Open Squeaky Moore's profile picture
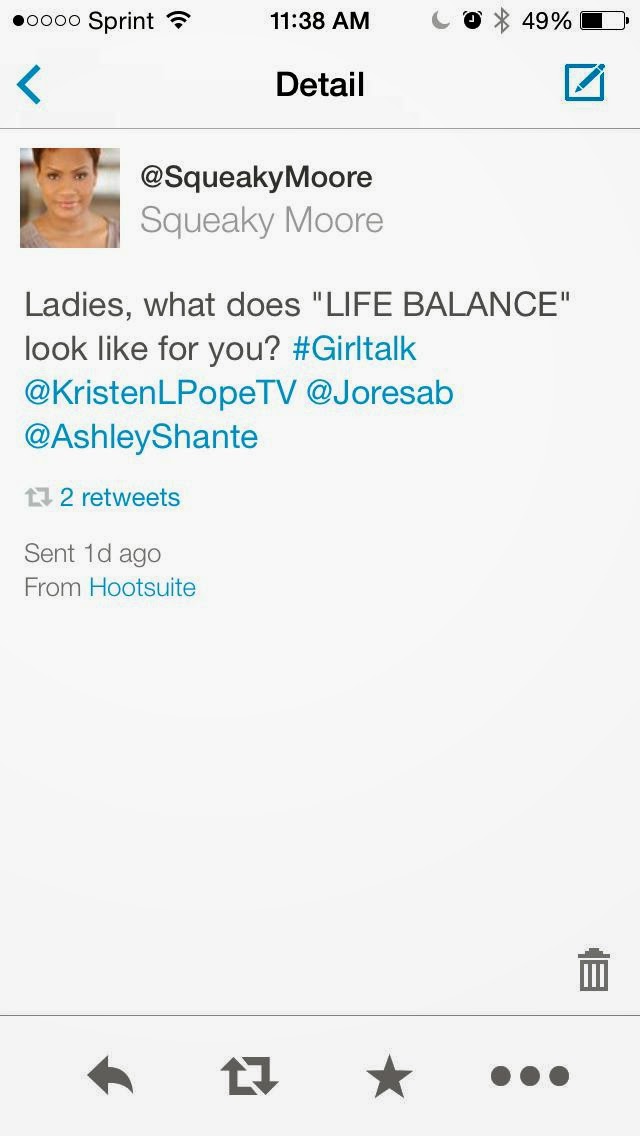The width and height of the screenshot is (640, 1136). (x=70, y=198)
